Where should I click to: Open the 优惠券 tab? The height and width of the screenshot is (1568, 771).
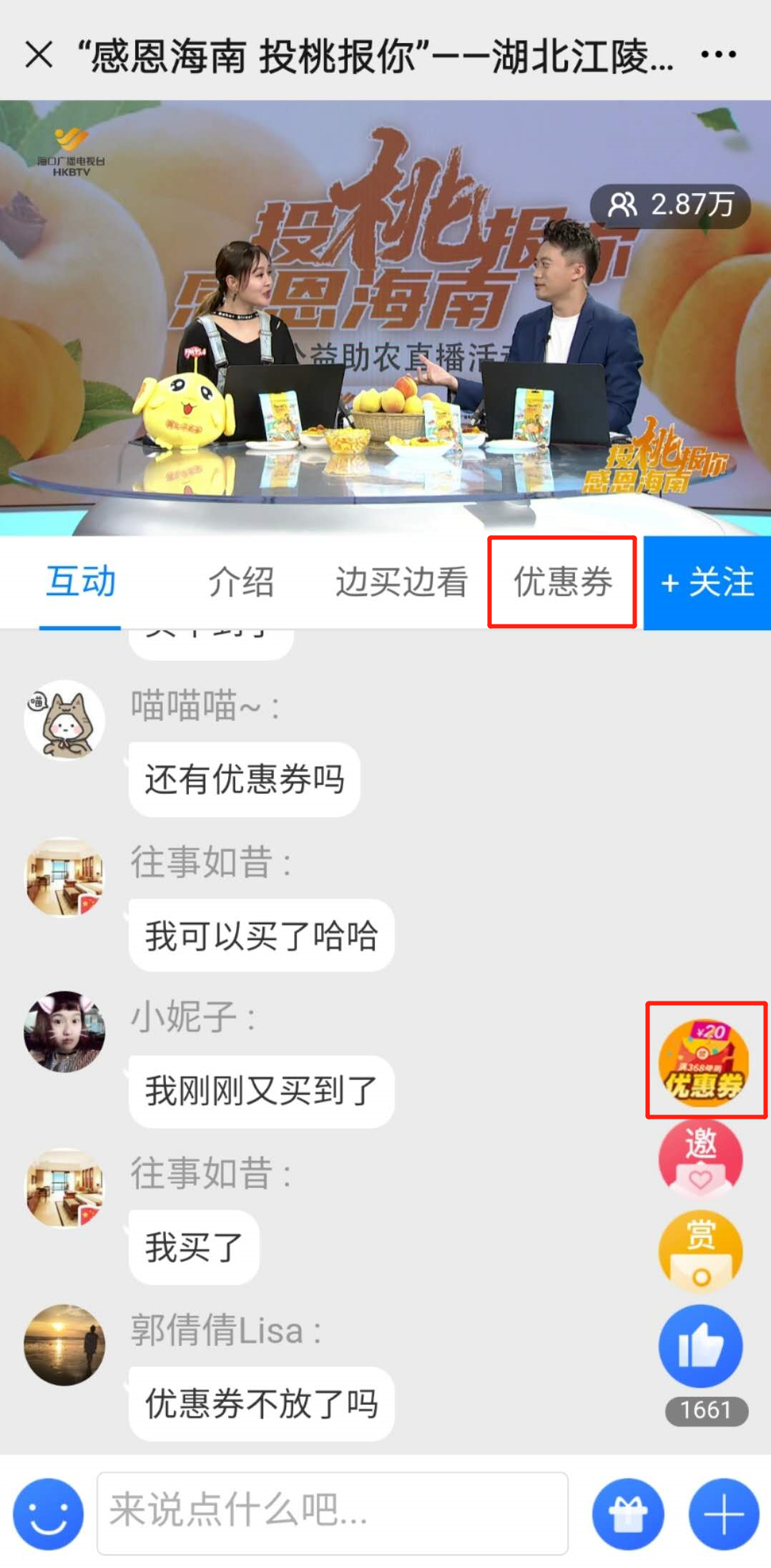(x=563, y=582)
